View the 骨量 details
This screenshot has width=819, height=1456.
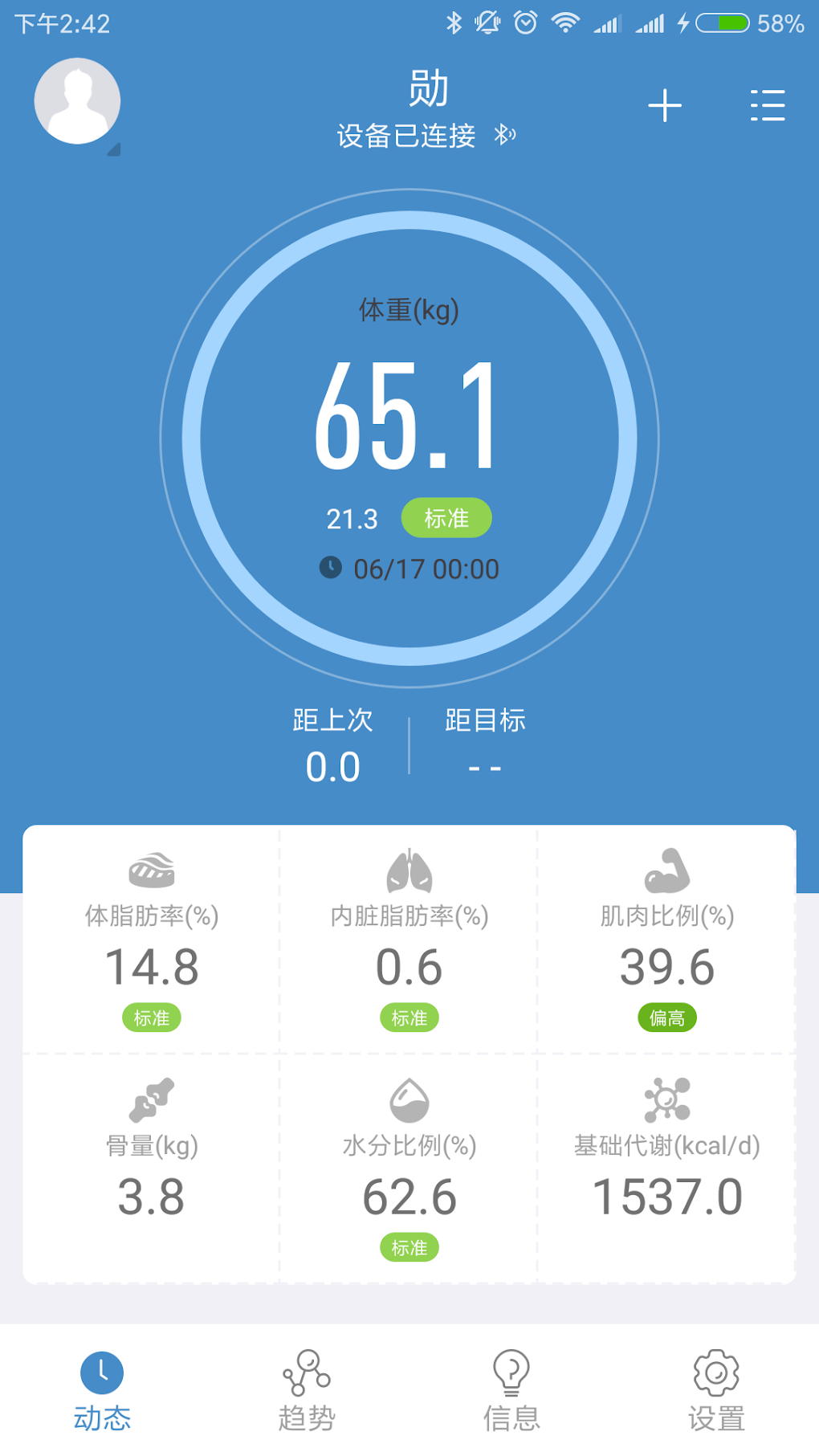(x=152, y=1168)
